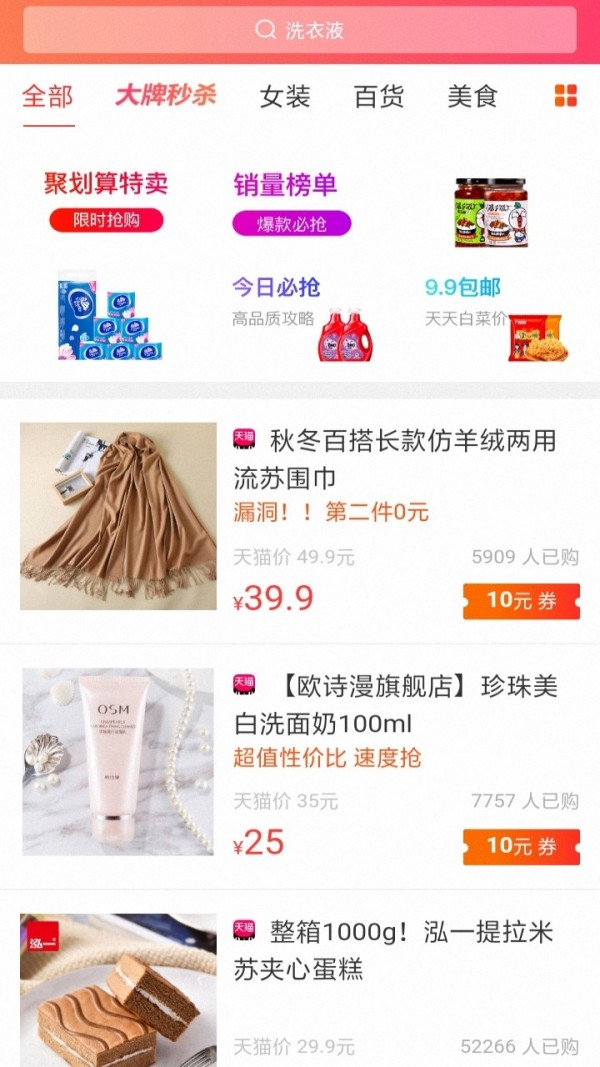
Task: Open the 美食 category tab
Action: click(472, 97)
